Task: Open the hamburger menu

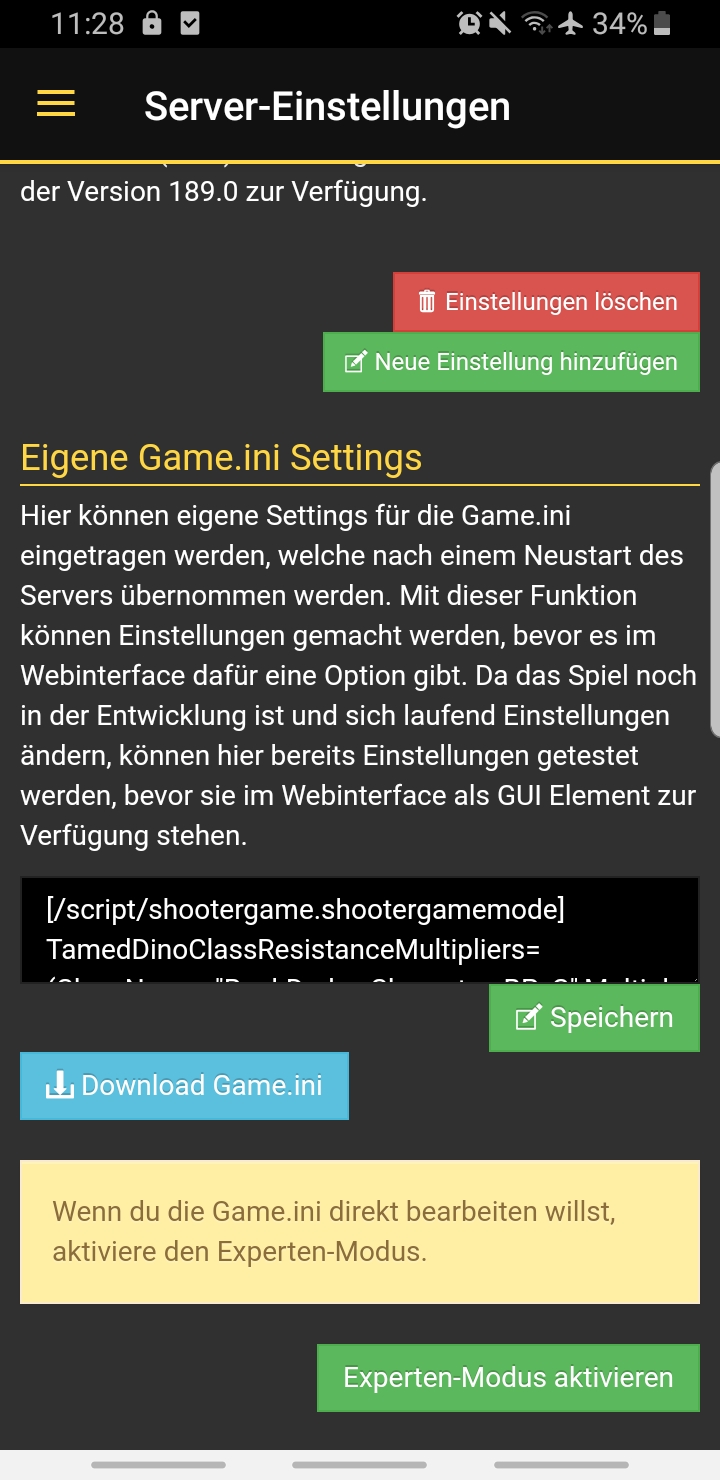Action: click(x=56, y=104)
